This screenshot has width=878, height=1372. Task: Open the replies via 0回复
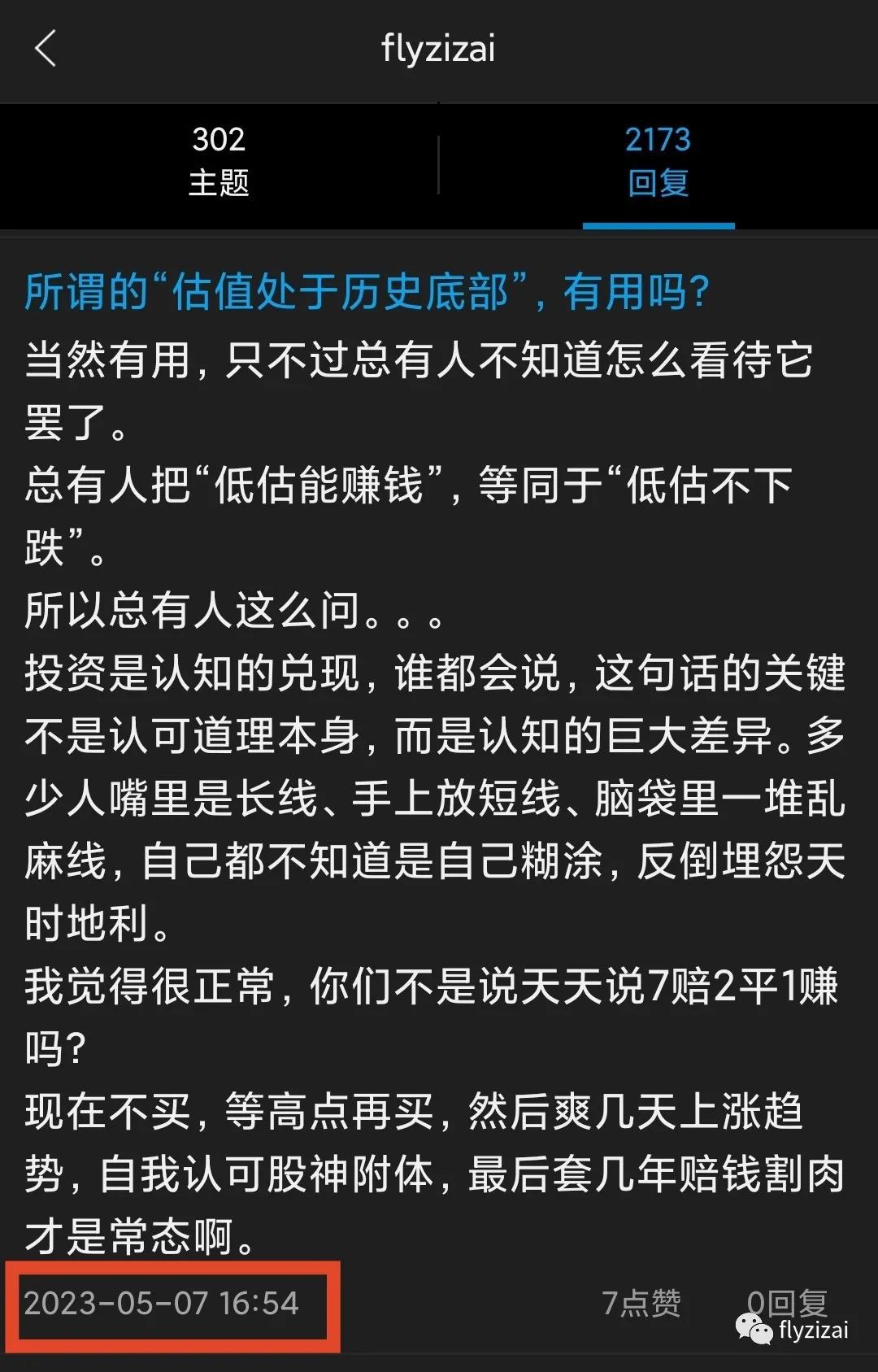(786, 1303)
